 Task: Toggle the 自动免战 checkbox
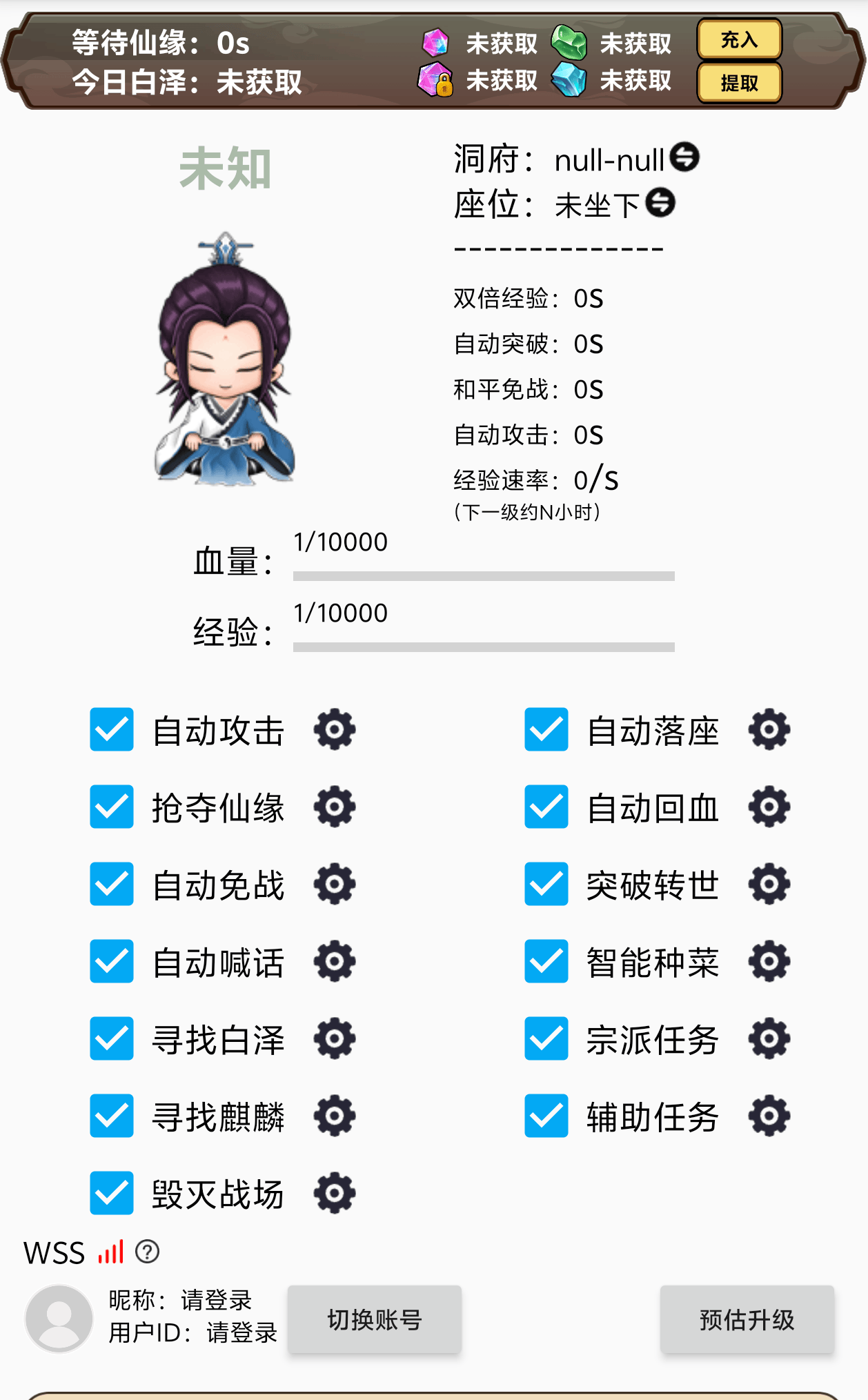[x=112, y=884]
